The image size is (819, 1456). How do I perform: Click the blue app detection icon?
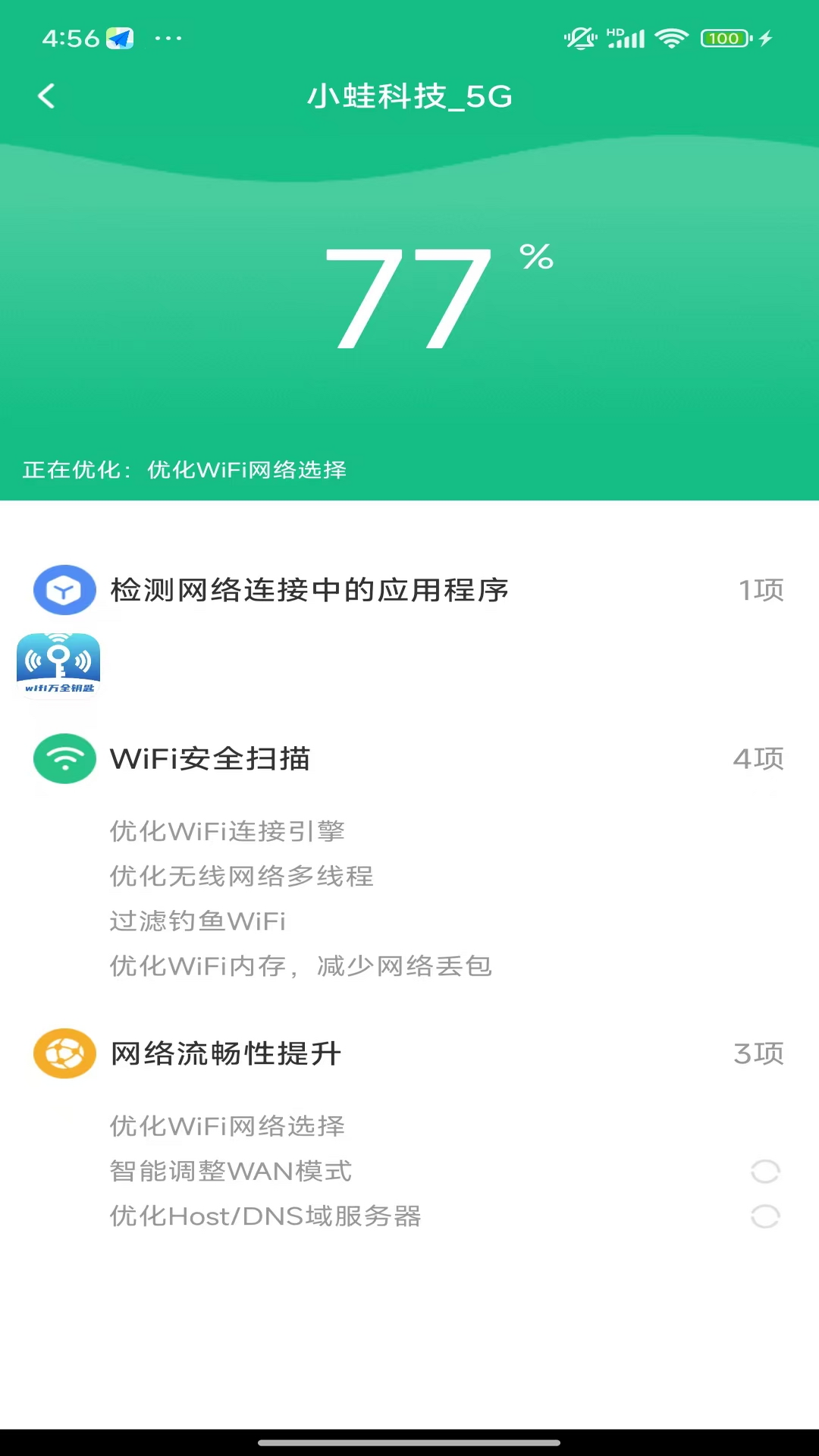point(64,590)
